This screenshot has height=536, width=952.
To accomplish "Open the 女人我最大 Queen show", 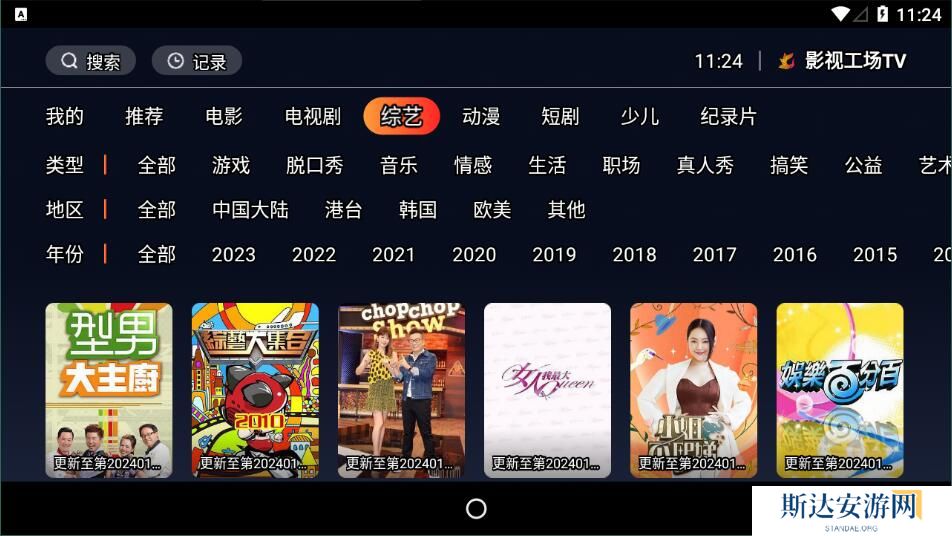I will coord(547,390).
